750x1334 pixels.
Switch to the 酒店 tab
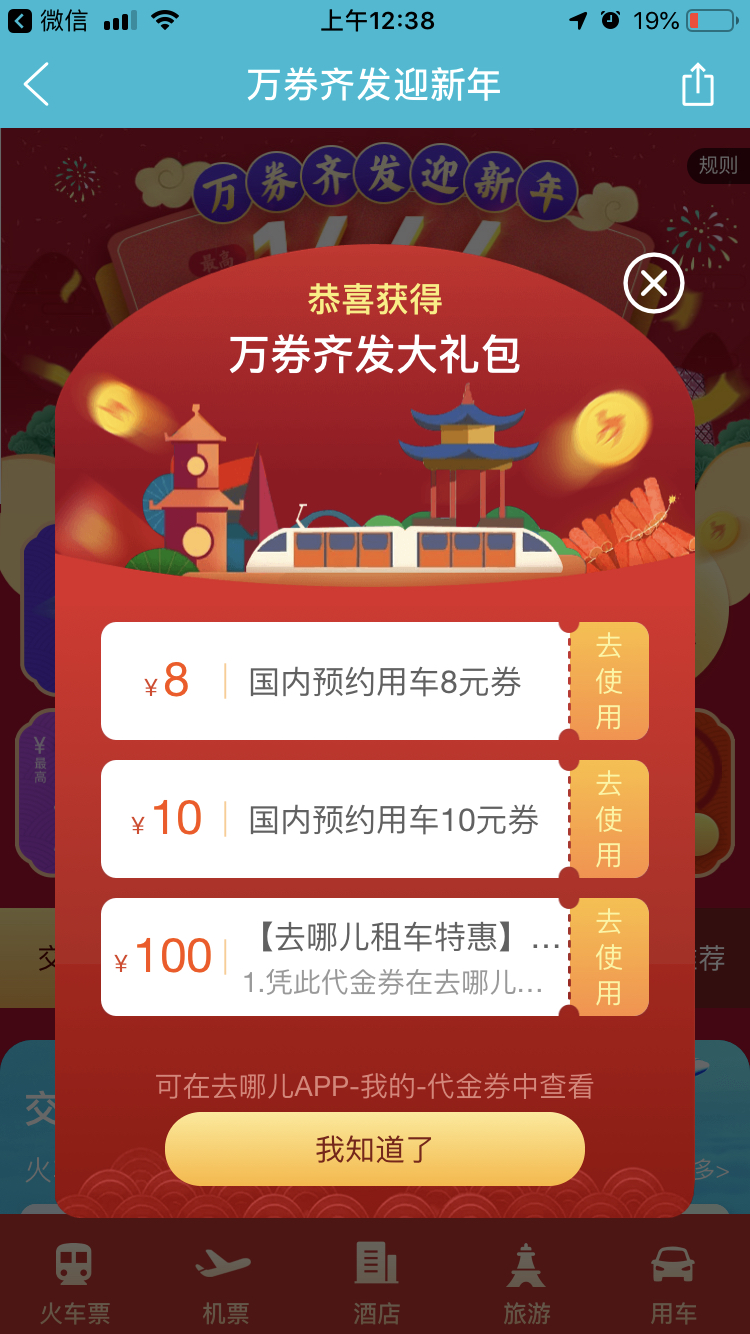click(376, 1283)
